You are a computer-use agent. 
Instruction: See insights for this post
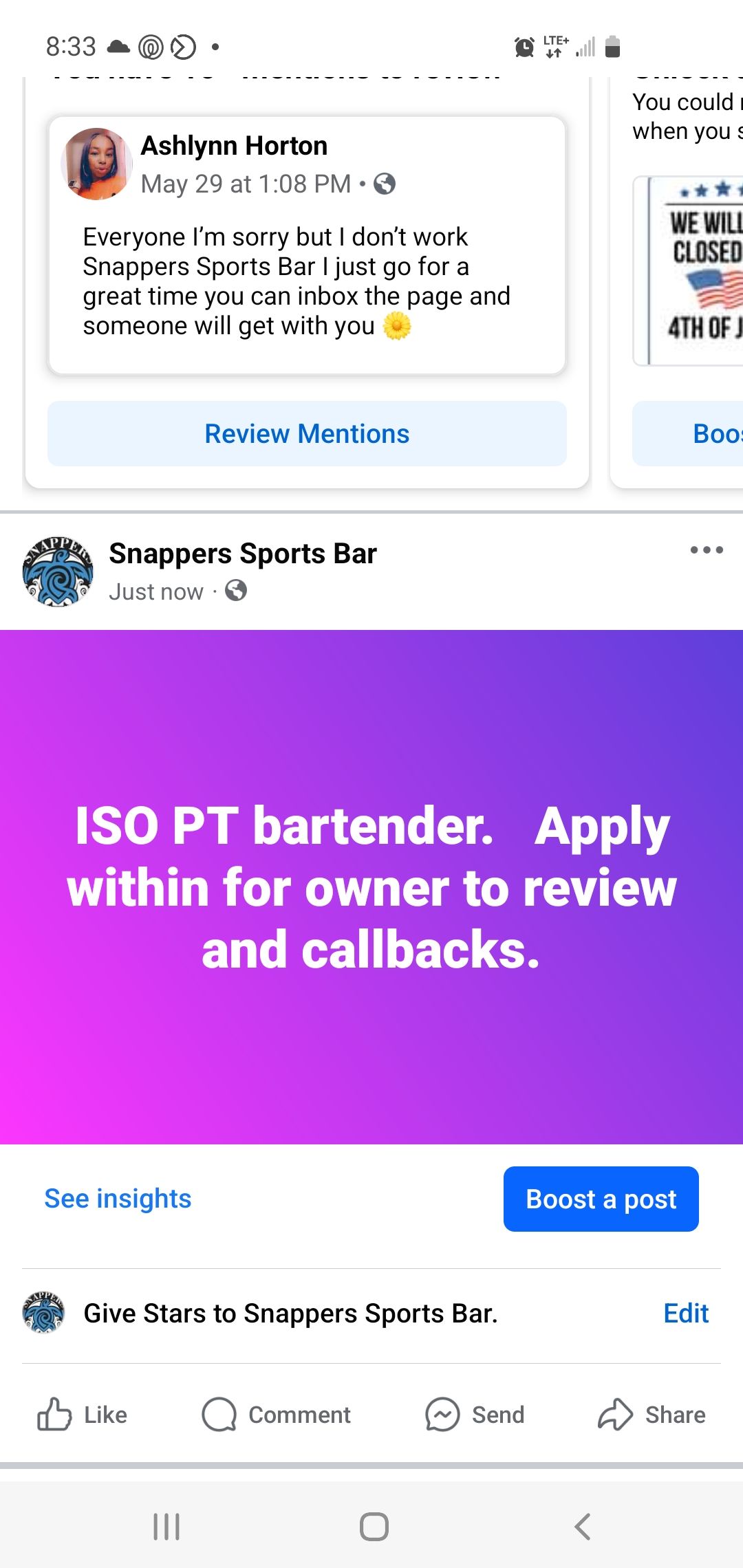pyautogui.click(x=118, y=1199)
